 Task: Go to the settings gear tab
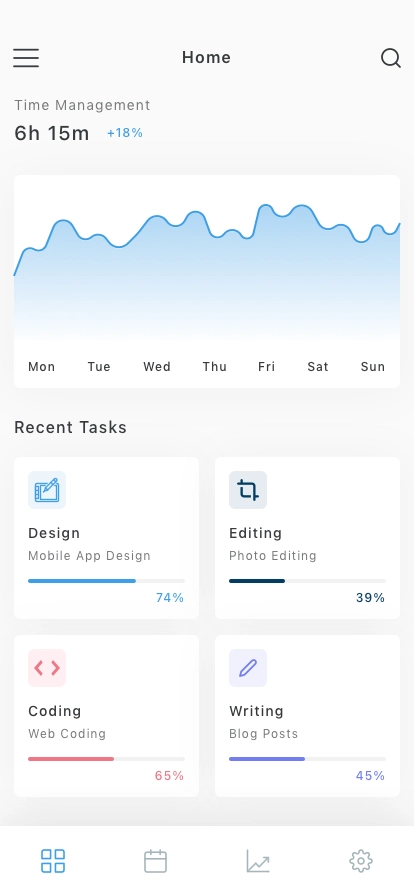tap(361, 861)
